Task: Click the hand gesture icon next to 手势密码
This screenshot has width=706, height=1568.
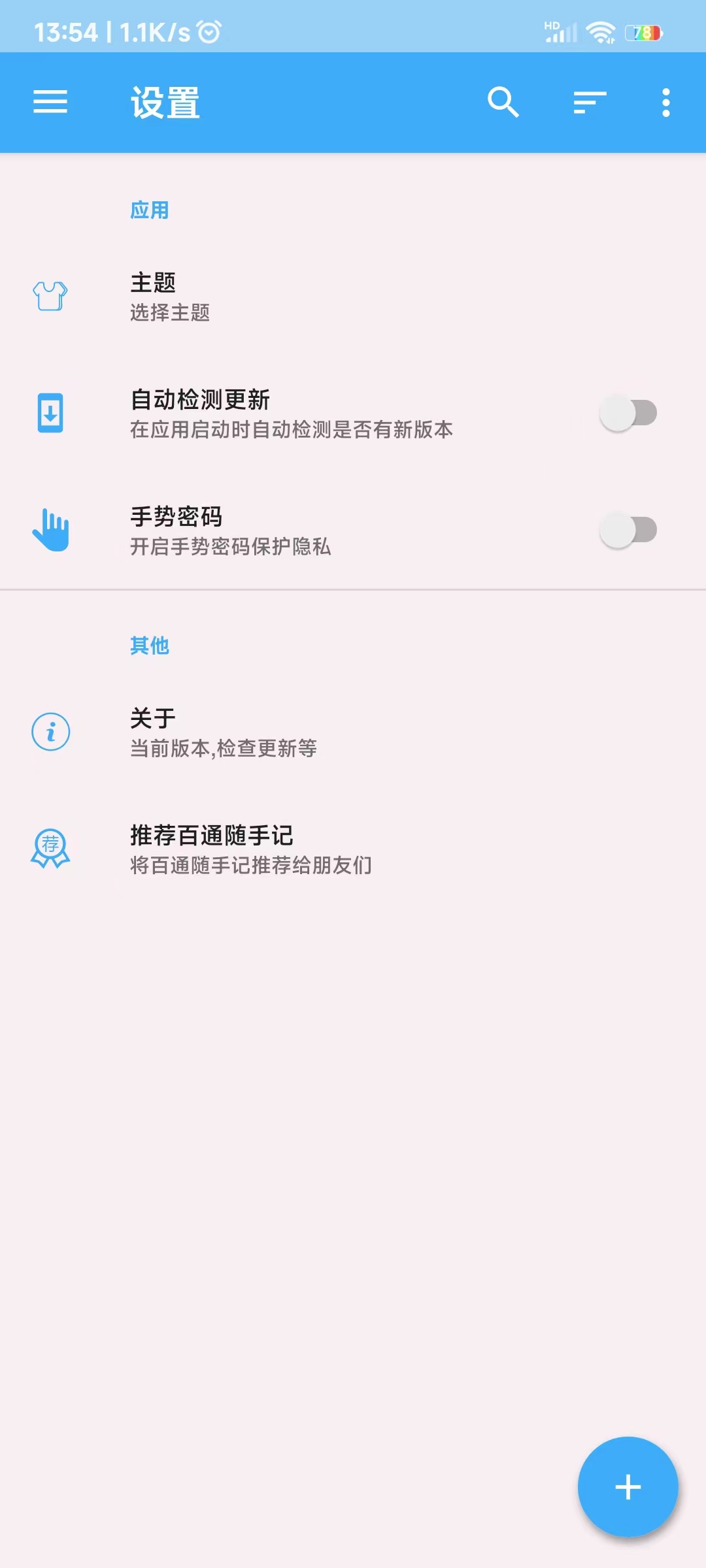Action: coord(51,529)
